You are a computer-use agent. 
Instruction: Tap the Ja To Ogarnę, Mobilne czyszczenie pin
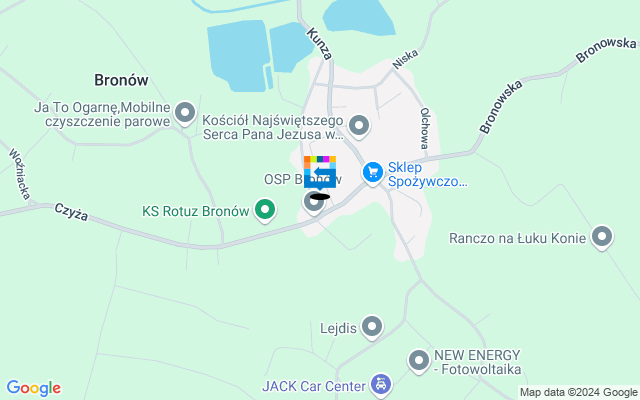click(x=185, y=113)
